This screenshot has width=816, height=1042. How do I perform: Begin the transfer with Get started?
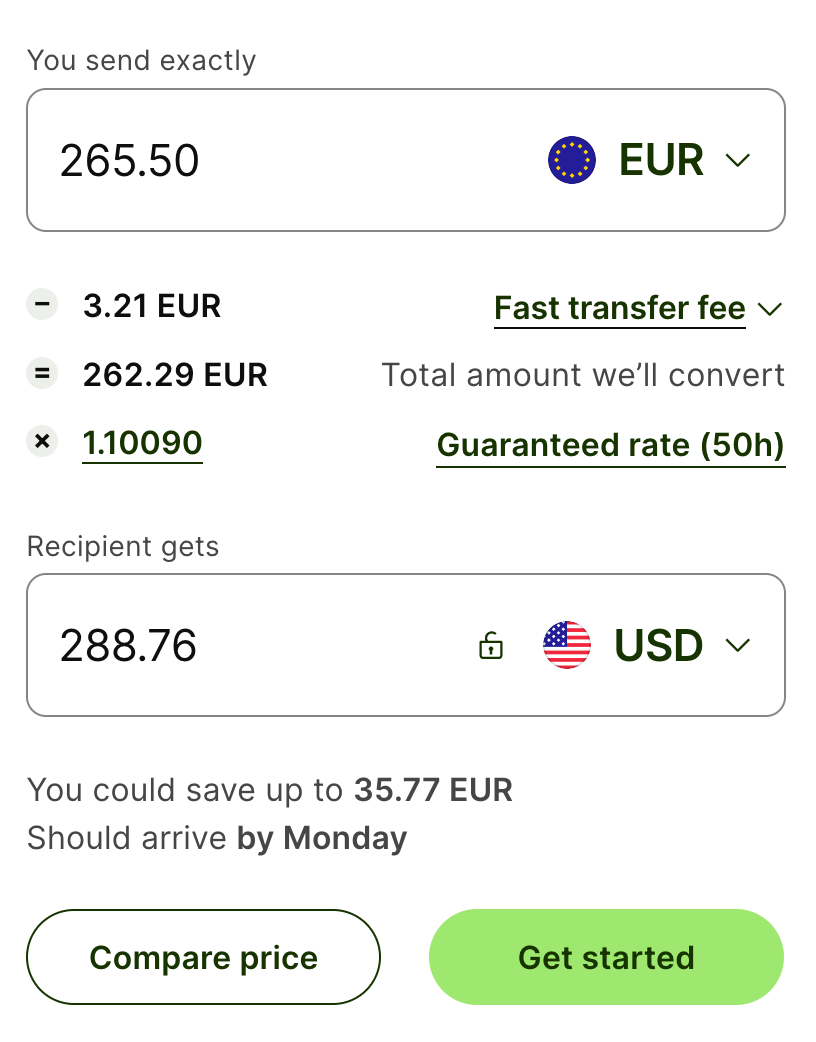coord(606,958)
